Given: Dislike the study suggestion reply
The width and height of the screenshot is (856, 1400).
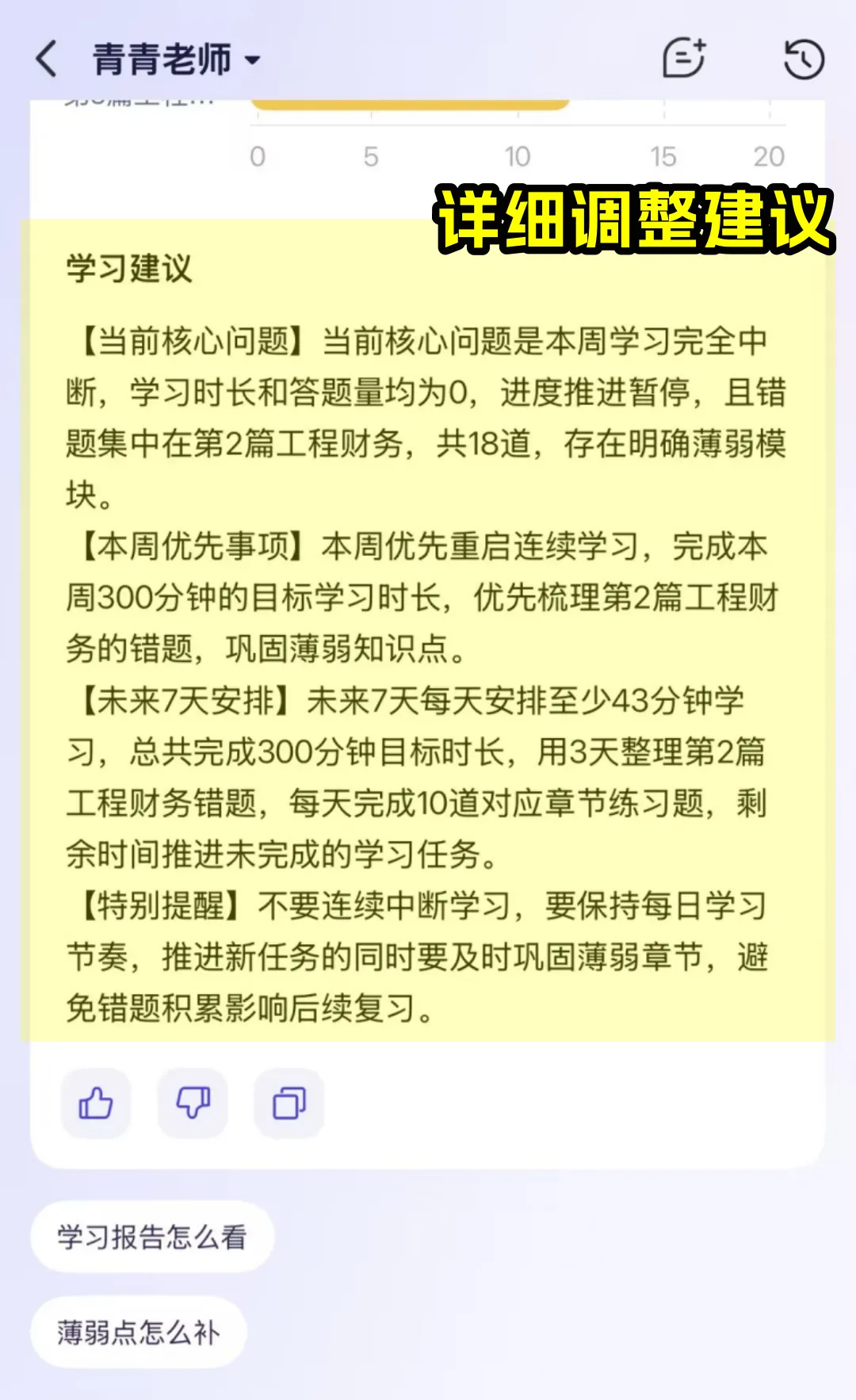Looking at the screenshot, I should pyautogui.click(x=193, y=1103).
